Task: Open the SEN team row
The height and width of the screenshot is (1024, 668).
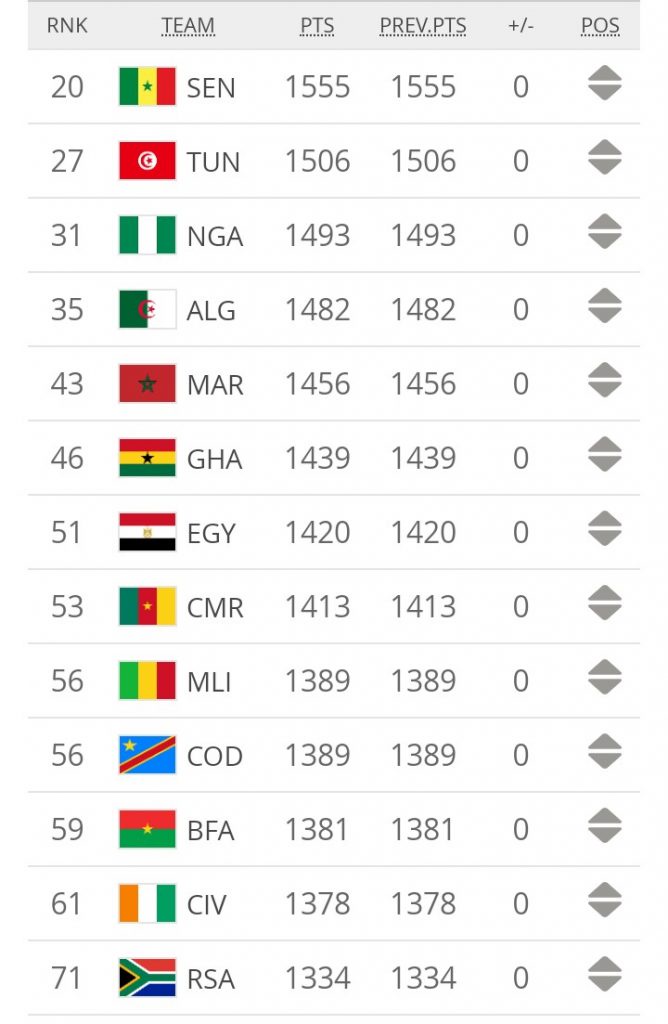Action: tap(211, 87)
